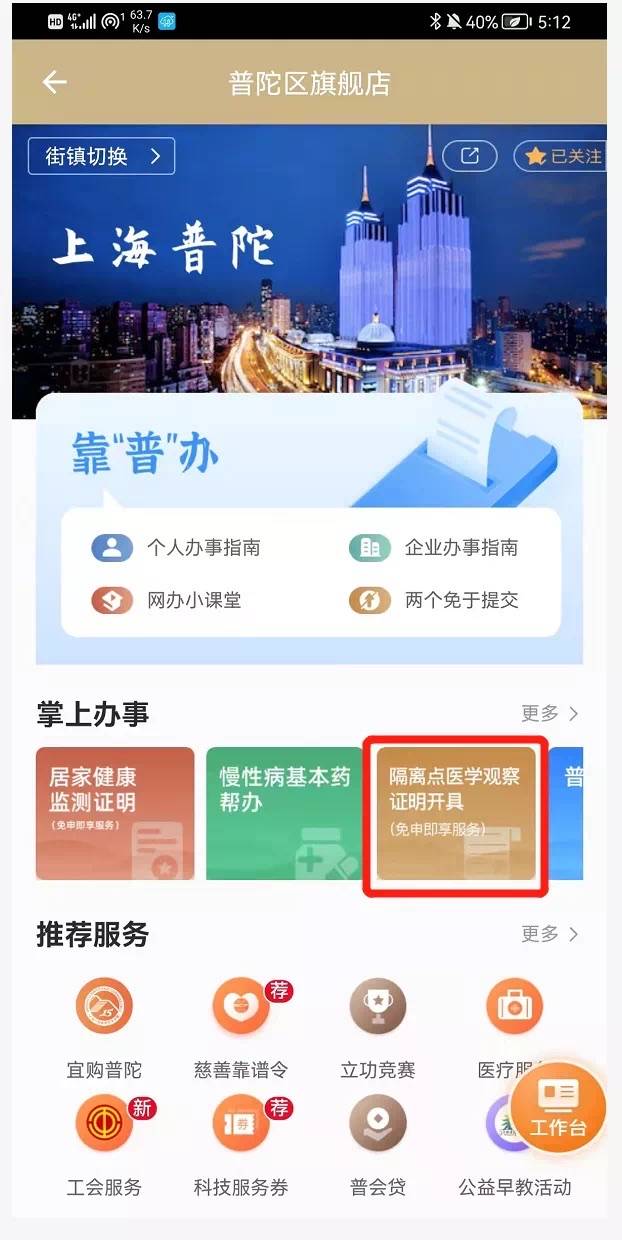View more under 推荐服务
The image size is (622, 1240).
click(x=549, y=934)
